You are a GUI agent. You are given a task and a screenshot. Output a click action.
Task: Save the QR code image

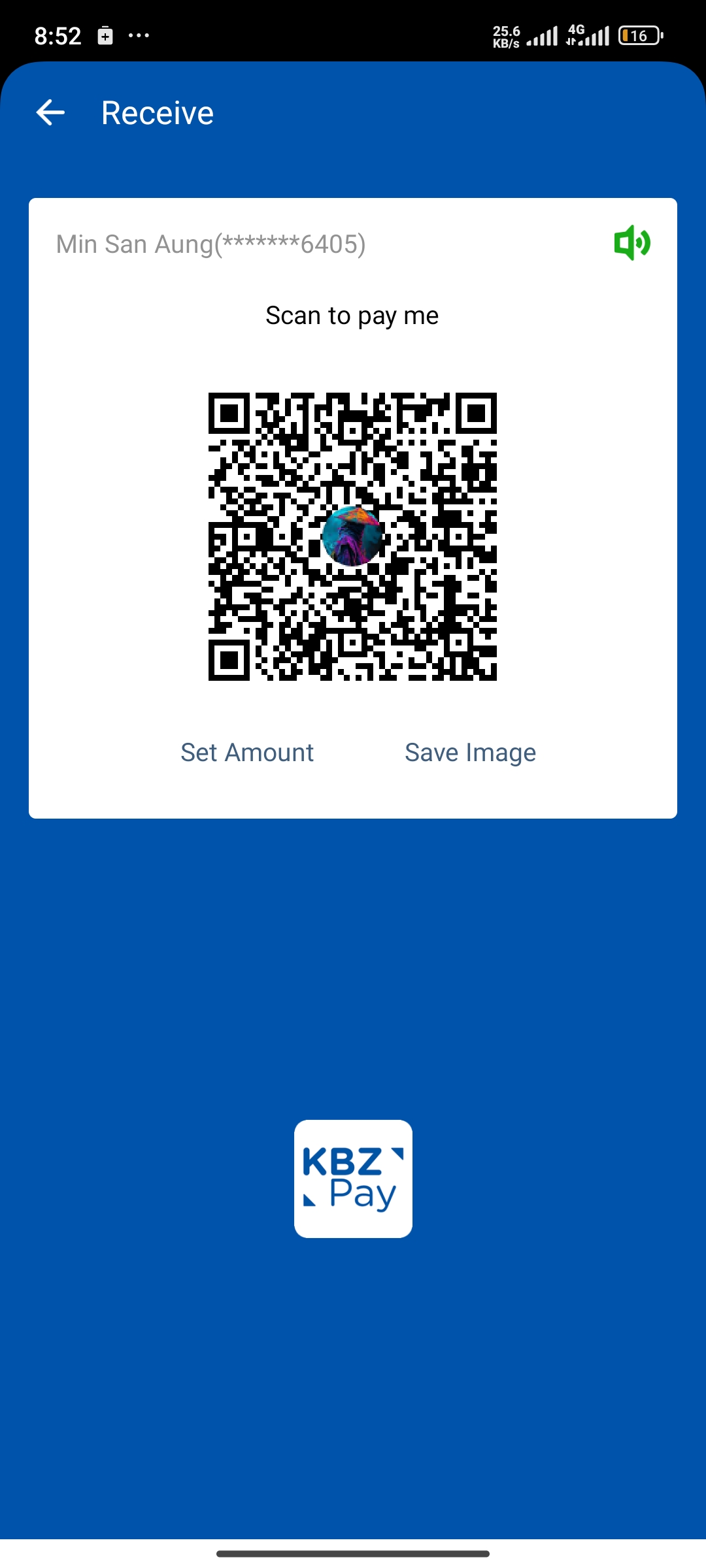click(x=470, y=753)
